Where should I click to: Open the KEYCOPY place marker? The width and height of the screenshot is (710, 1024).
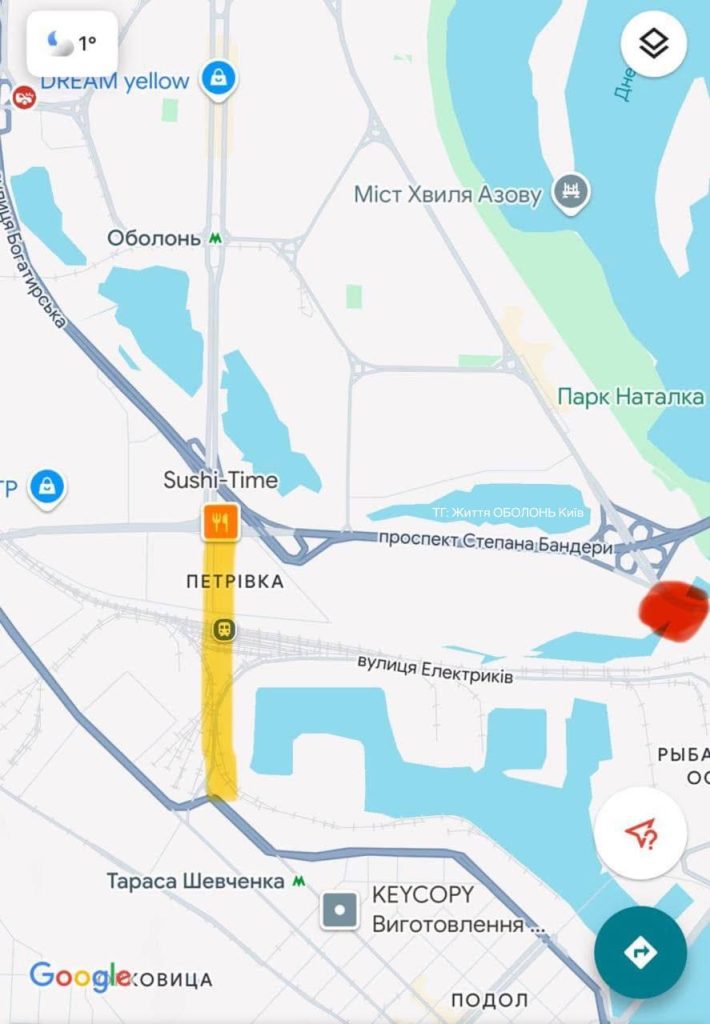click(341, 910)
